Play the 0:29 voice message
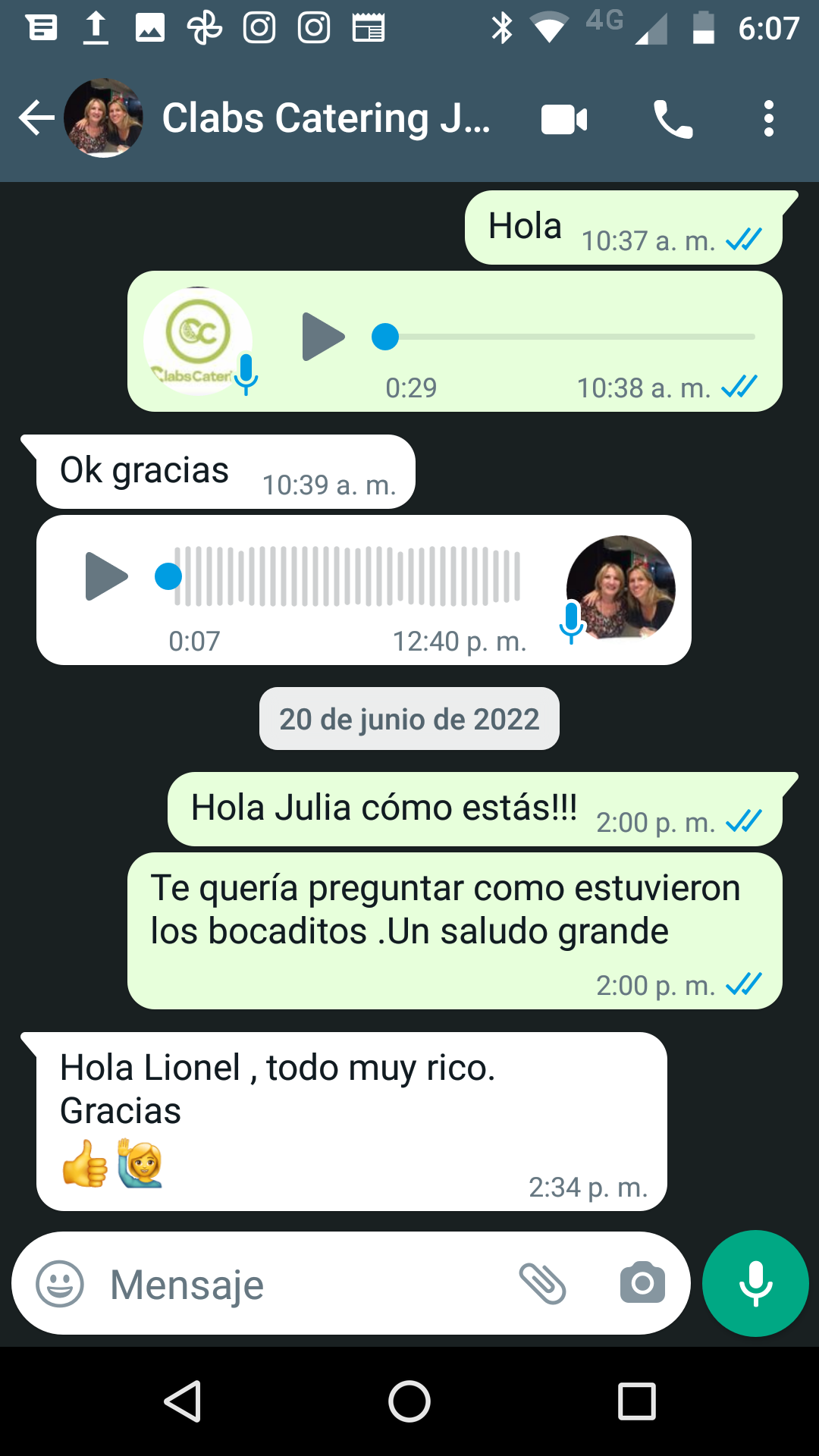Screen dimensions: 819x1456 [x=324, y=336]
